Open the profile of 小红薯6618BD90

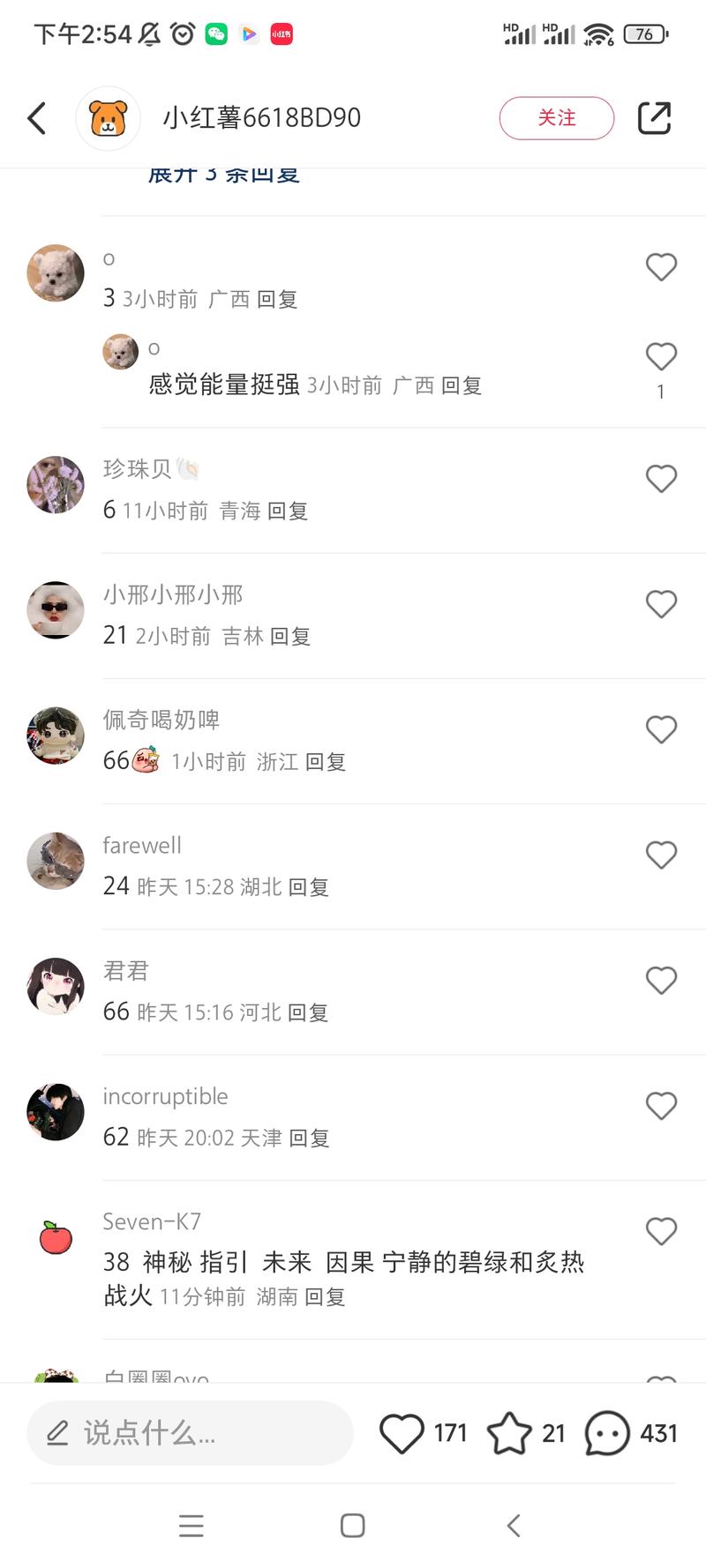coord(261,118)
